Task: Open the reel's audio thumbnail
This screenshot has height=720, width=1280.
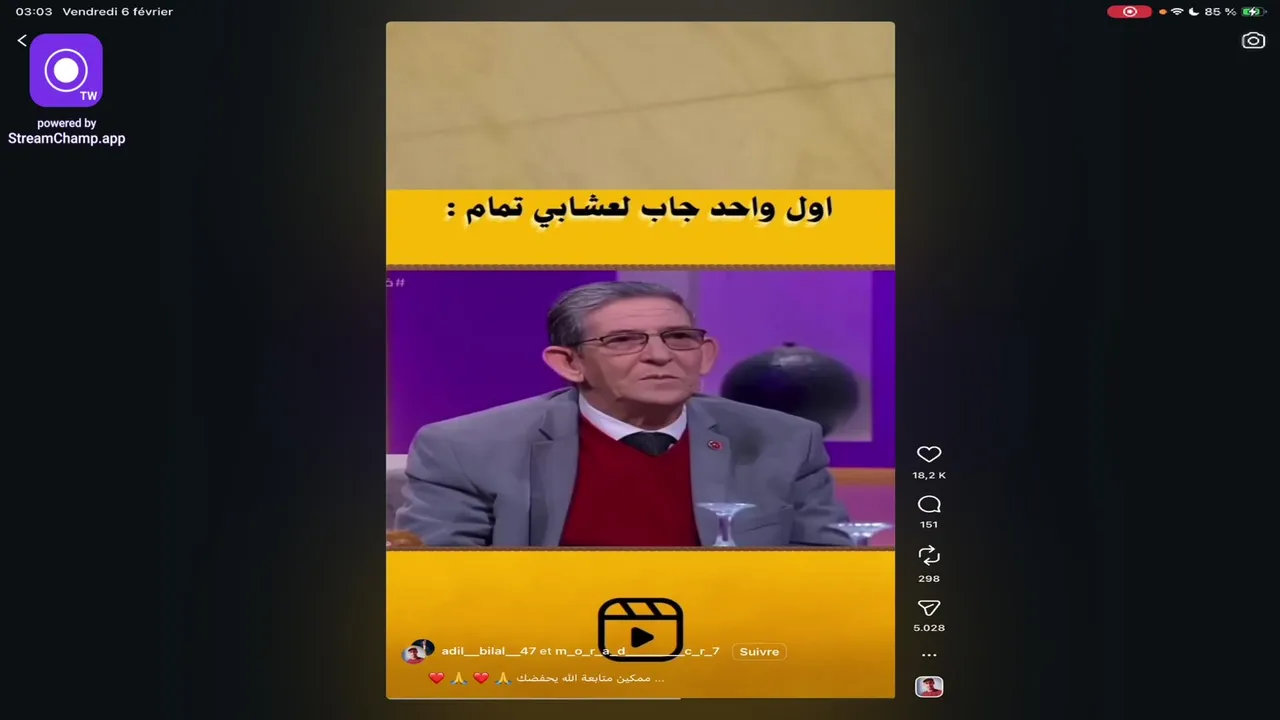Action: coord(929,687)
